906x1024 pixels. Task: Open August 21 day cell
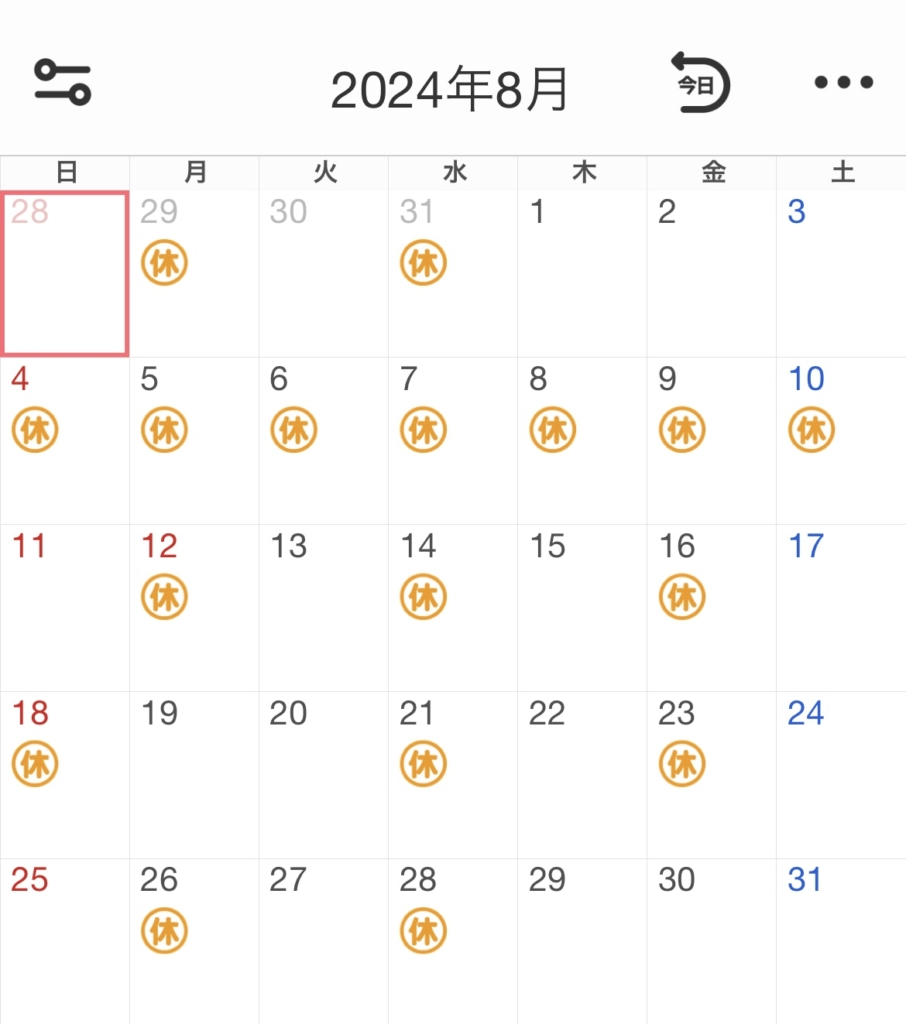(x=452, y=774)
